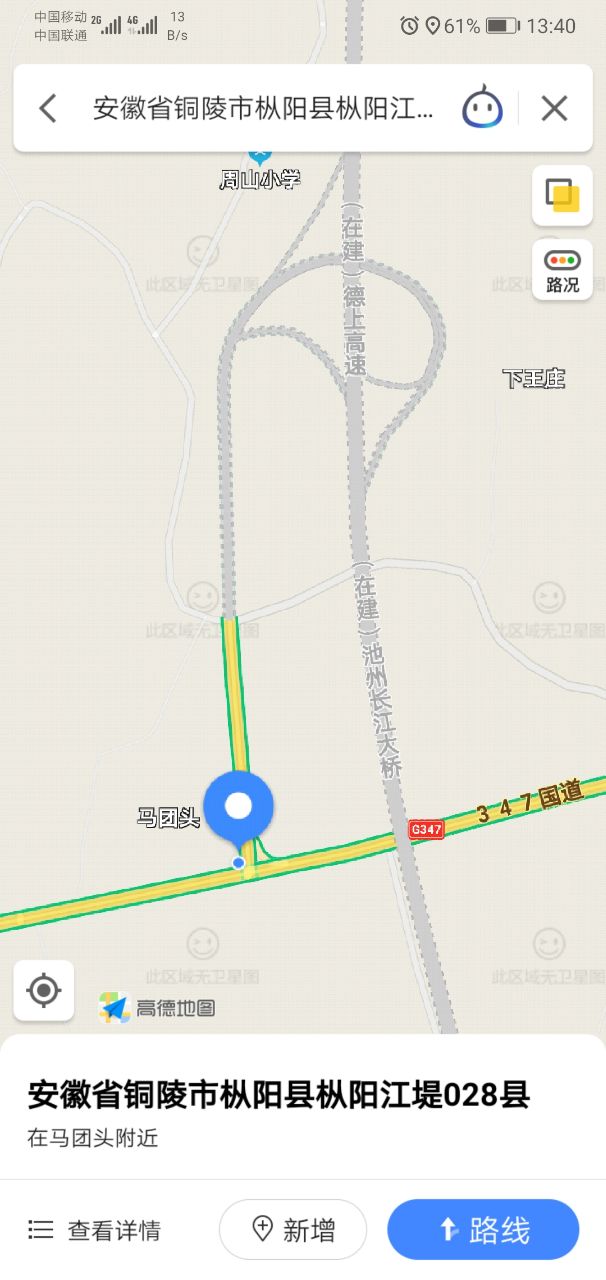Open the map layers selector
This screenshot has height=1280, width=606.
click(562, 194)
